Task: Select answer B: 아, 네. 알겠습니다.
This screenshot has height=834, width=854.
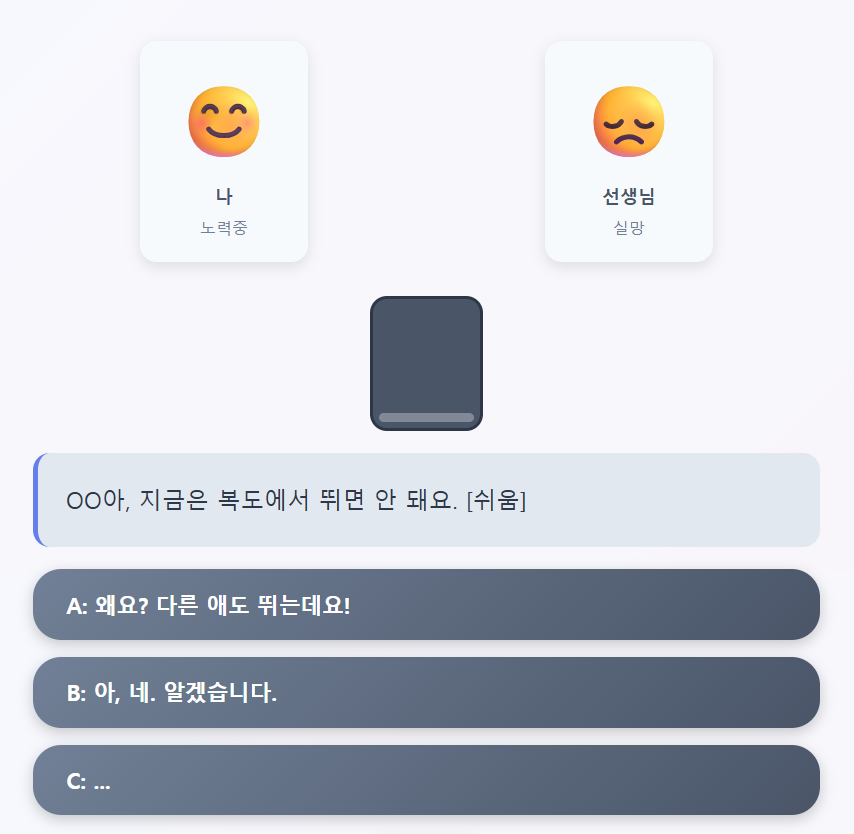Action: (x=426, y=692)
